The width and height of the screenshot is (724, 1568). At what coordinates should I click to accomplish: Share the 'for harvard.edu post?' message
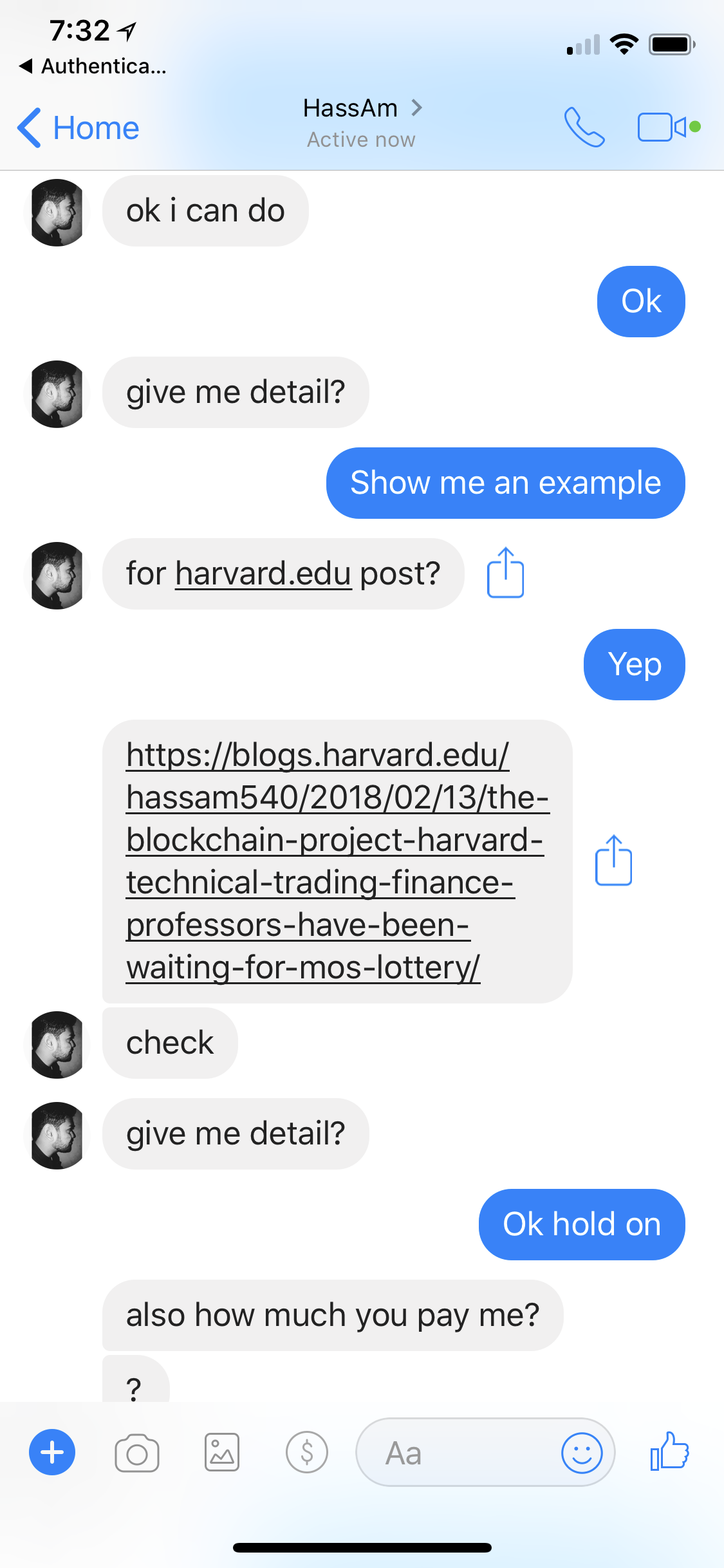[x=505, y=573]
